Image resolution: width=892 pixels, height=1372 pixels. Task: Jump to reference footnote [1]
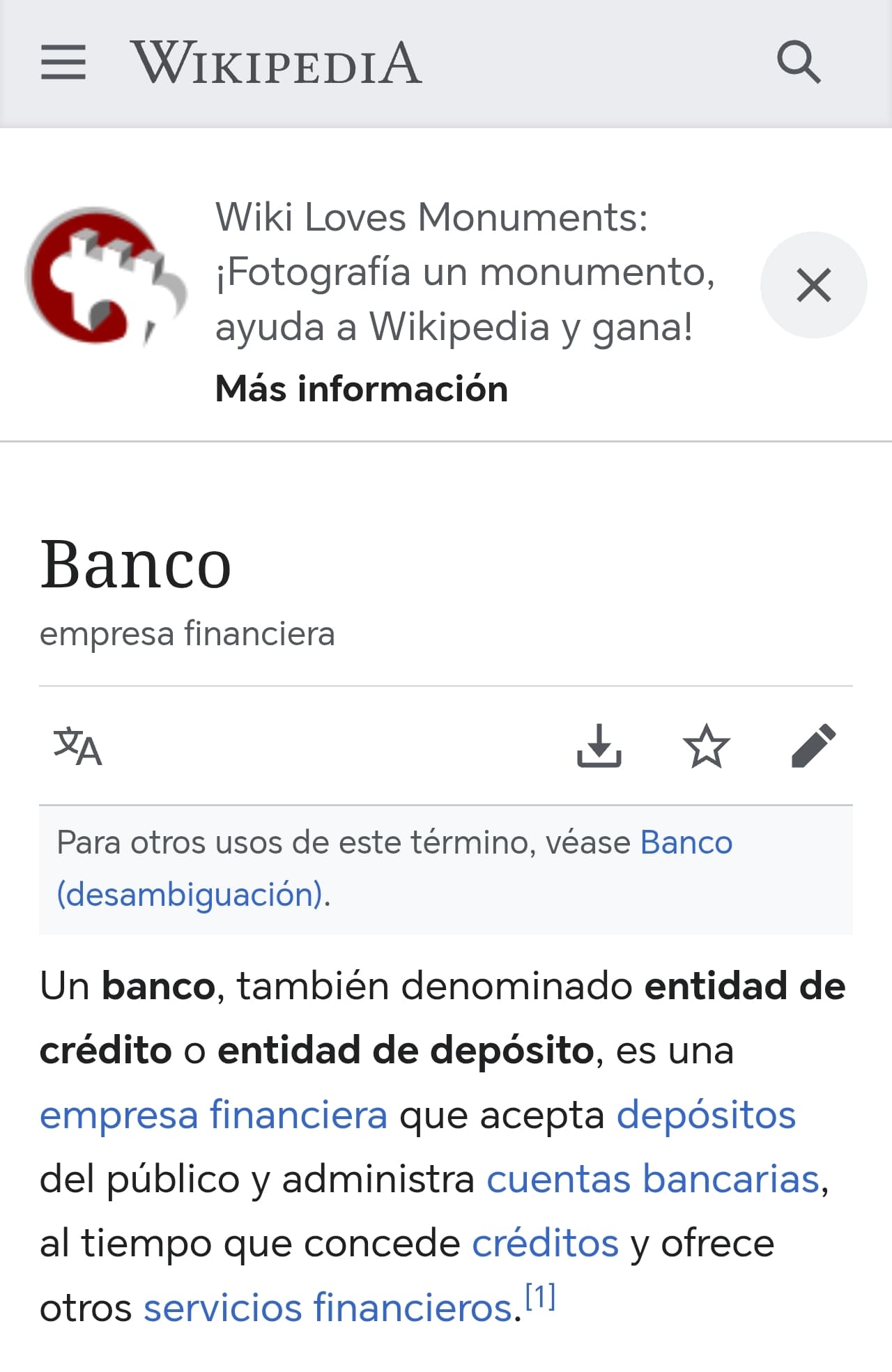540,1297
